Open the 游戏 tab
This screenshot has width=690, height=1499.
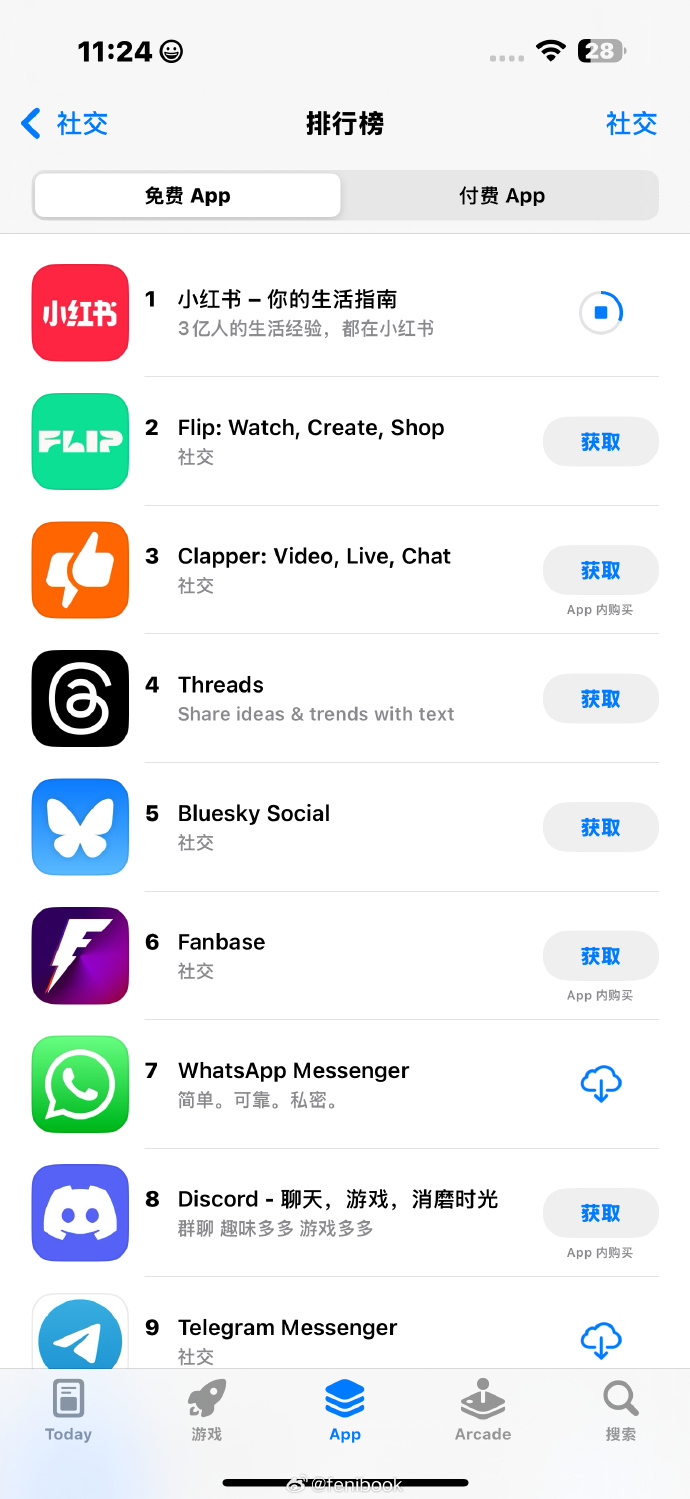(207, 1410)
